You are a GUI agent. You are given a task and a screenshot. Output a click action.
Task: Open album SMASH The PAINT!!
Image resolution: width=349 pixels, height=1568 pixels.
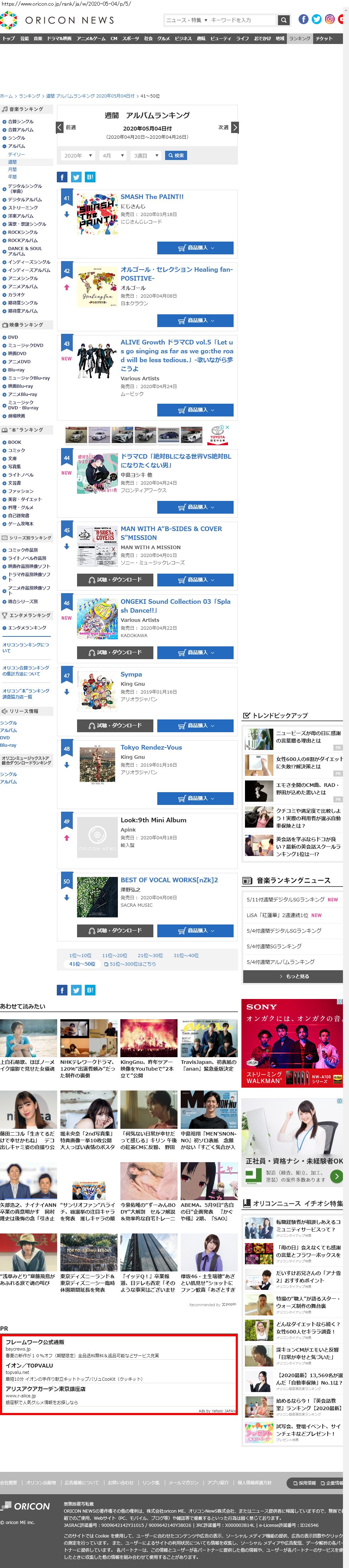[152, 197]
